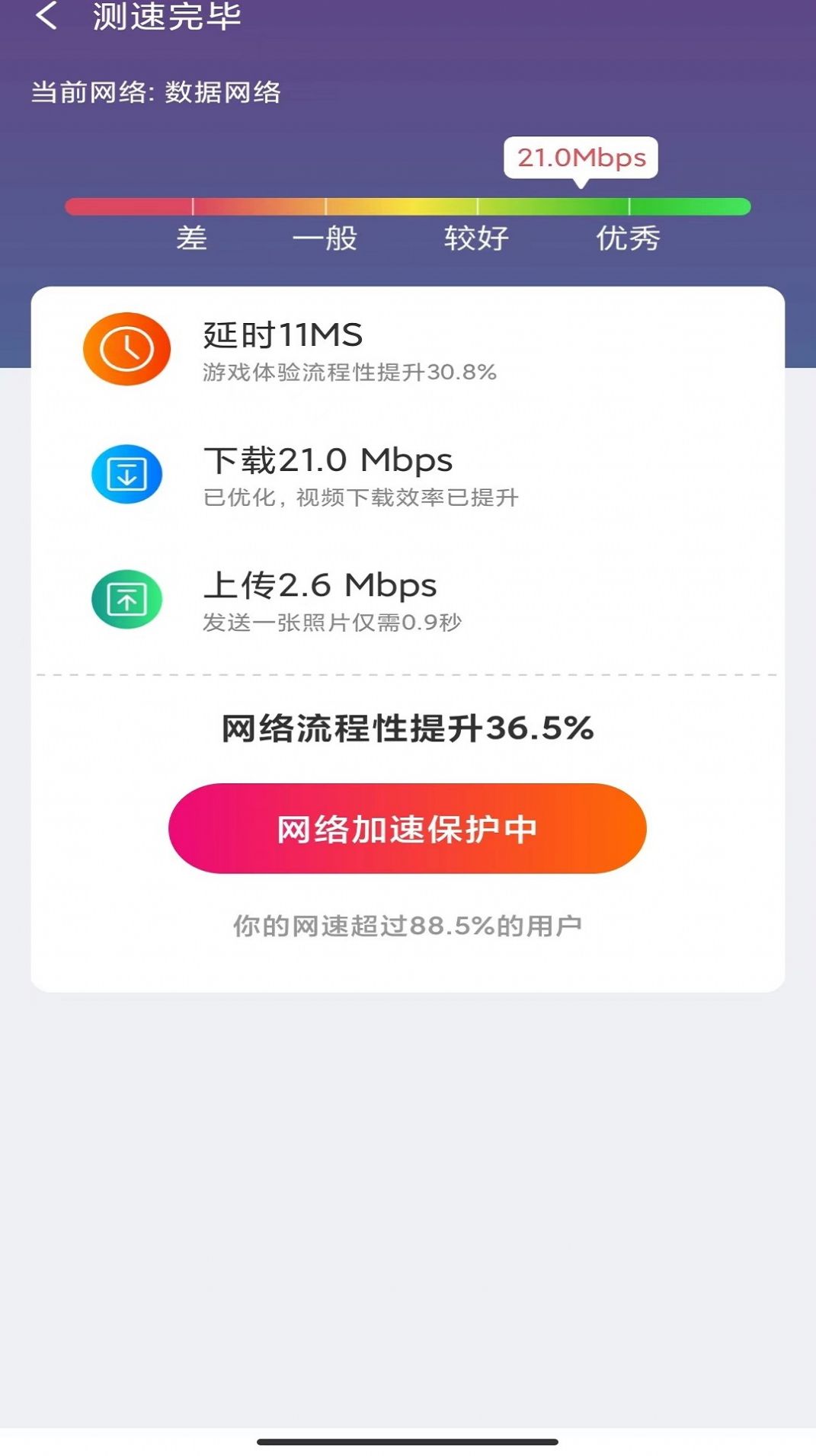Tap the 较好 rating label
816x1456 pixels.
coord(476,238)
